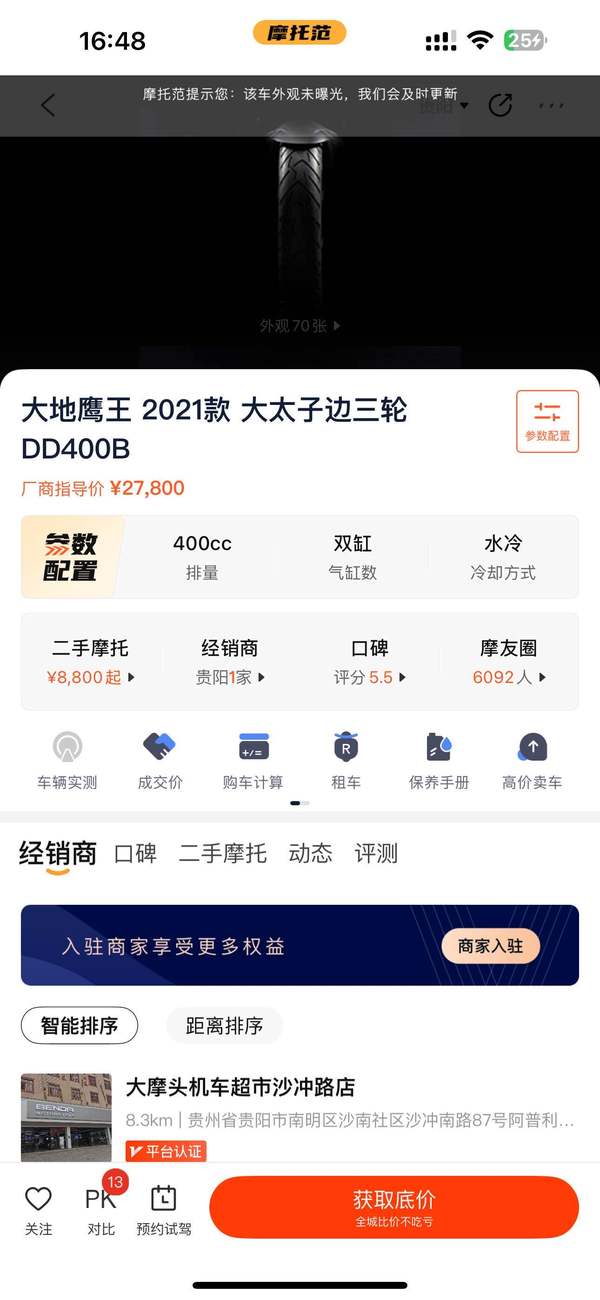Open the 参数配置 specs button
Screen dimensions: 600x1300
coord(547,421)
